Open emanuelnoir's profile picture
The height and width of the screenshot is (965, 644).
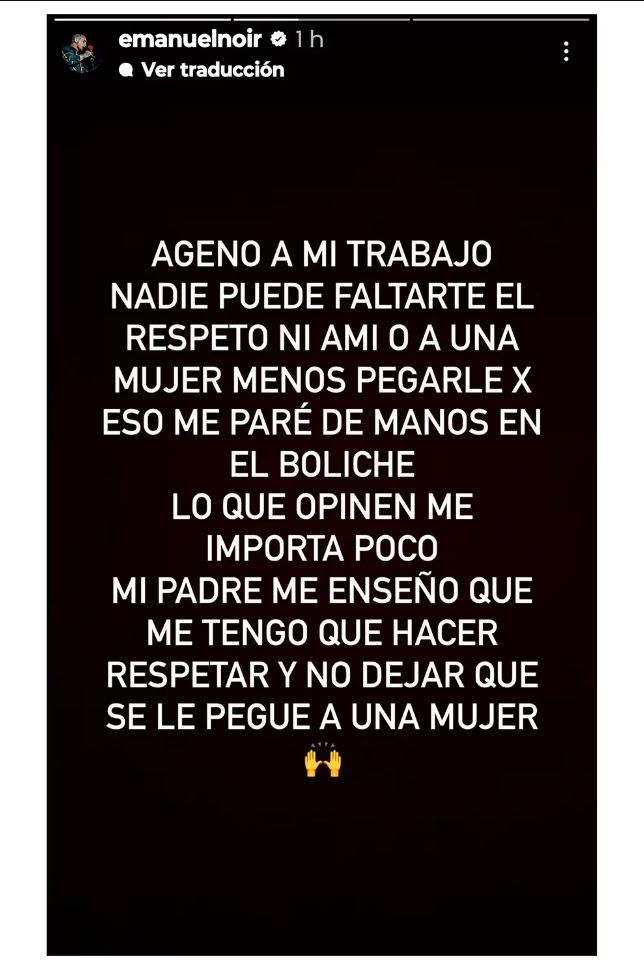click(x=78, y=53)
